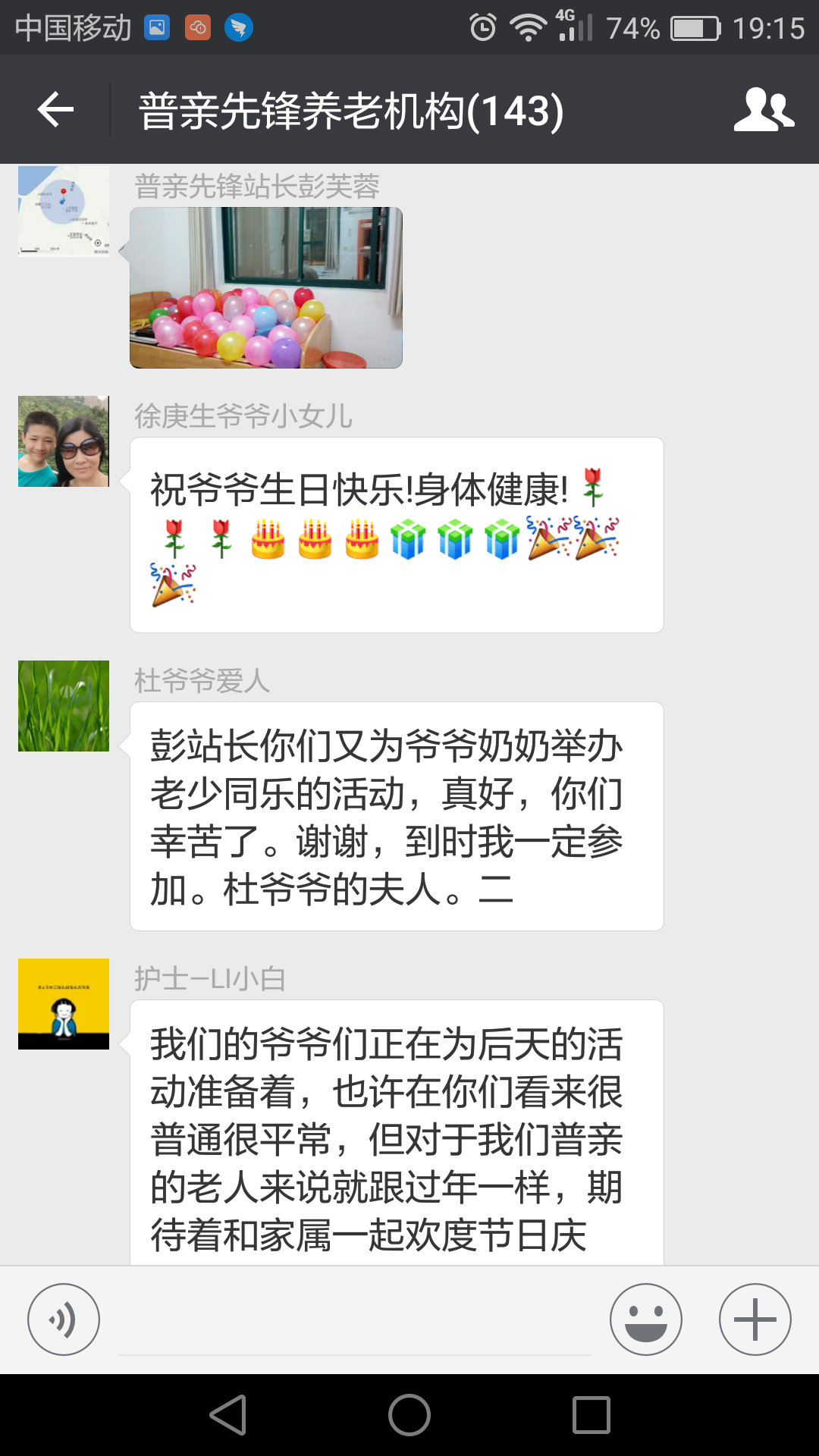Image resolution: width=819 pixels, height=1456 pixels.
Task: Open the plus attachments menu
Action: (755, 1319)
